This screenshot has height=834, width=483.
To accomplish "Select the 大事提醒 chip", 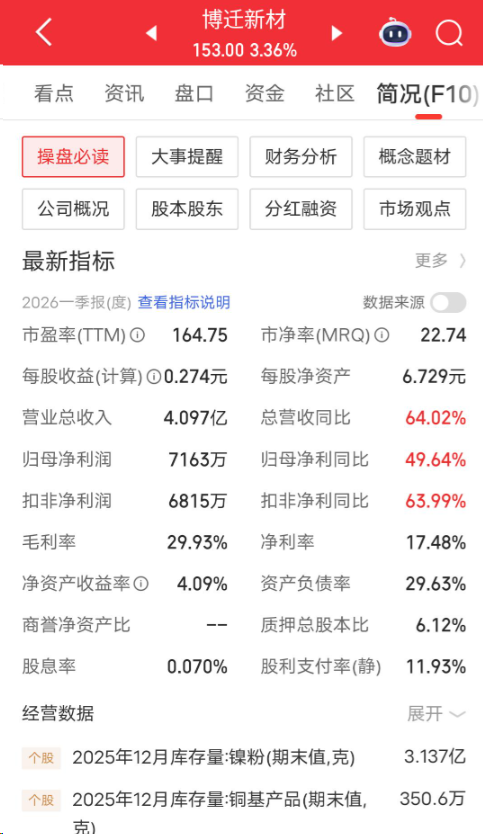I will point(187,156).
